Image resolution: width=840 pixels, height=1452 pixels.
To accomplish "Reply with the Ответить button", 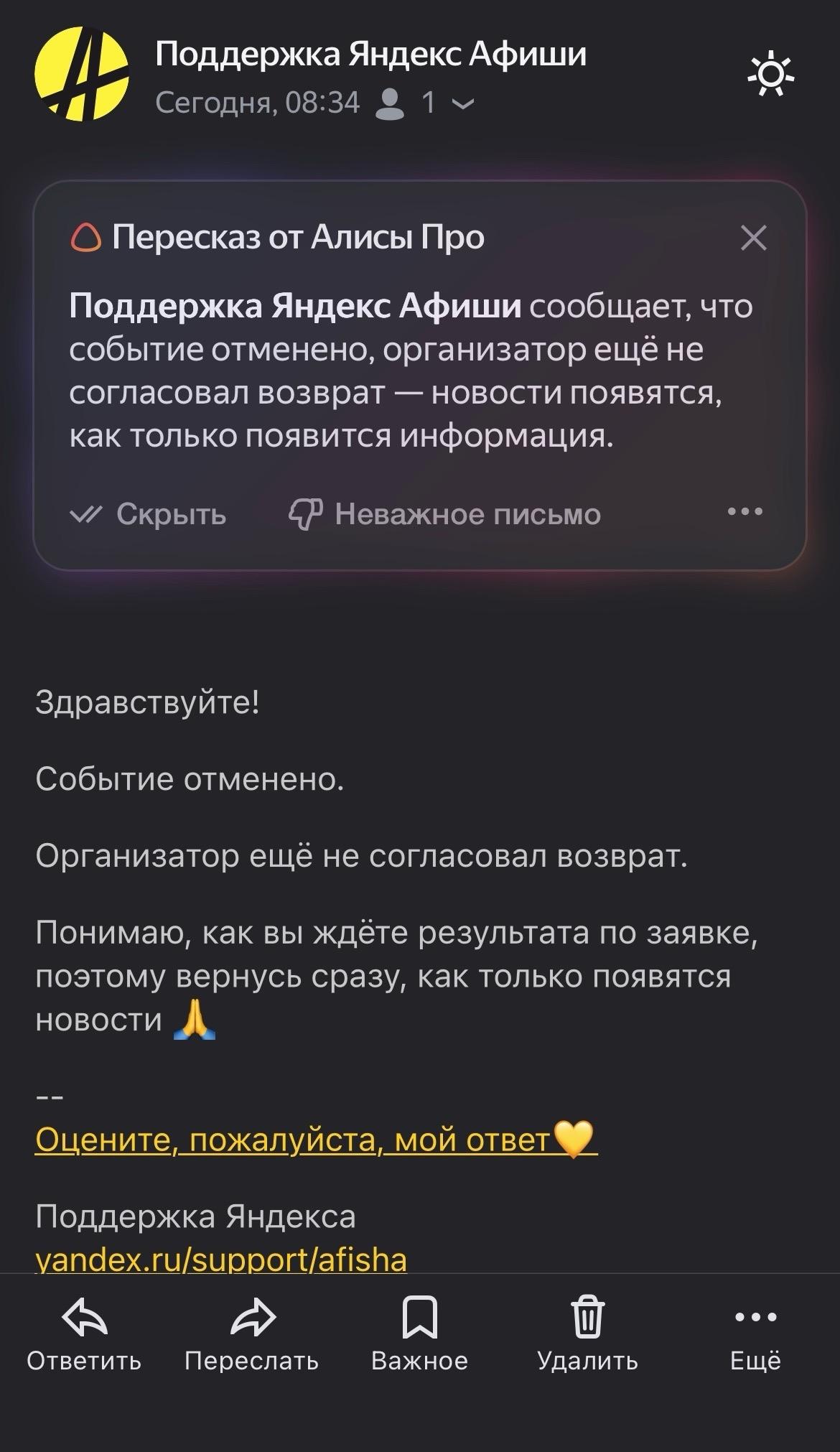I will pyautogui.click(x=84, y=1334).
